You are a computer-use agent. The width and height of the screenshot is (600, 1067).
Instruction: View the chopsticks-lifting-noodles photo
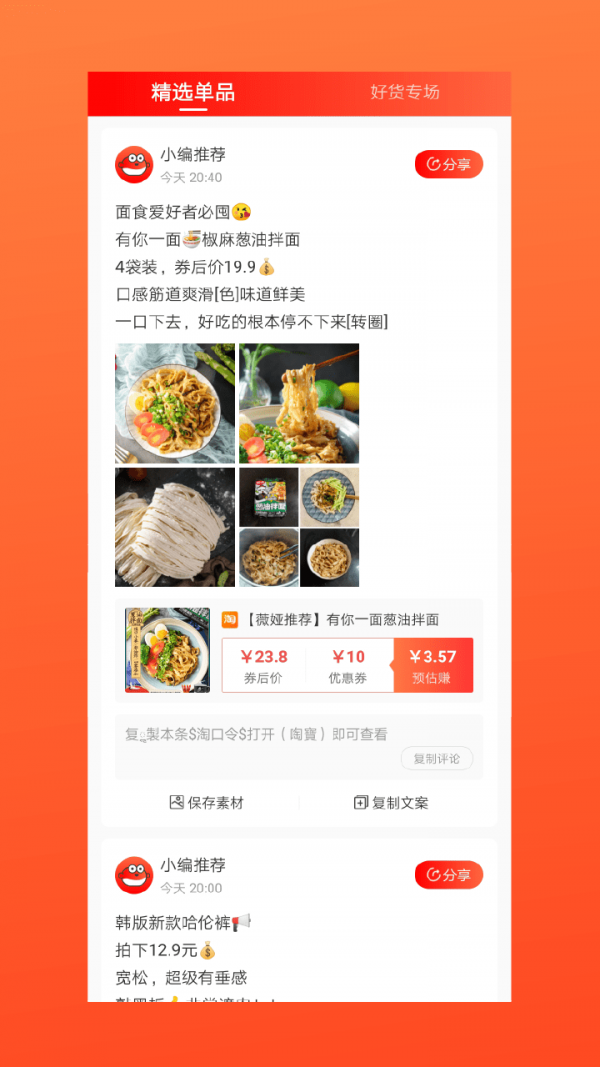(x=299, y=403)
